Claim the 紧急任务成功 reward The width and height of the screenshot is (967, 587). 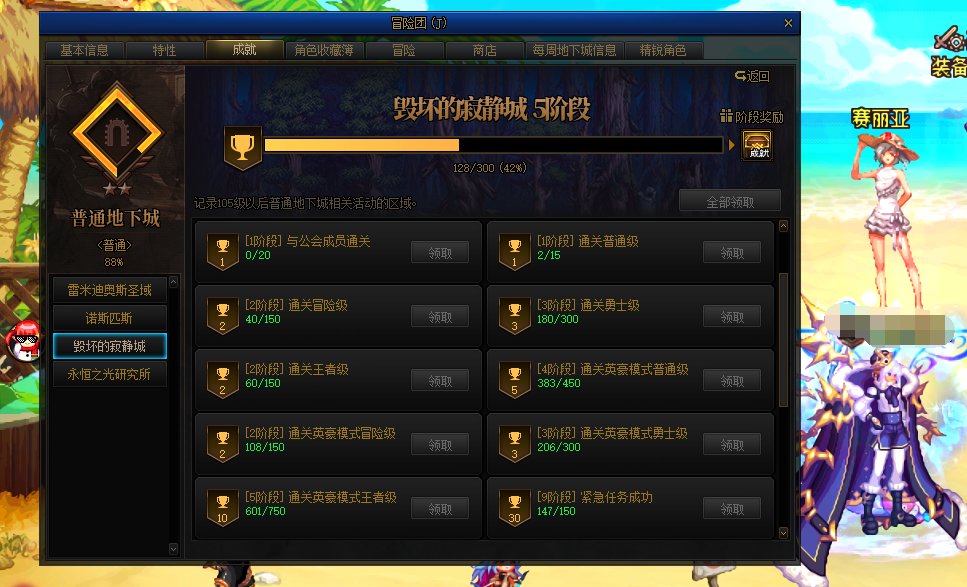[x=732, y=509]
